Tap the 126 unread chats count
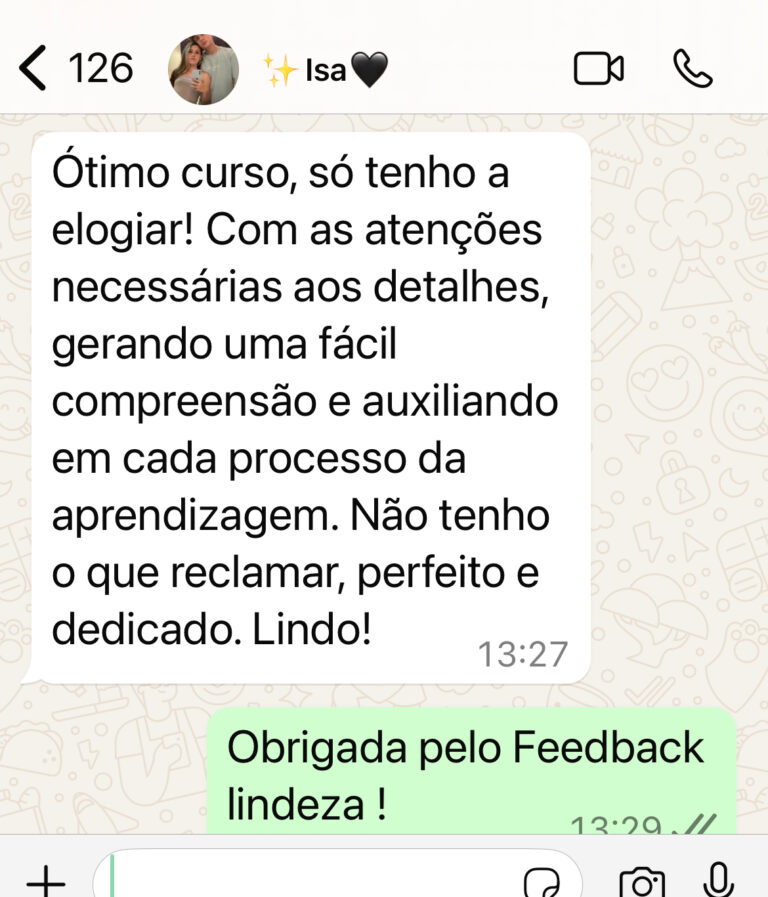Image resolution: width=768 pixels, height=897 pixels. click(x=100, y=68)
